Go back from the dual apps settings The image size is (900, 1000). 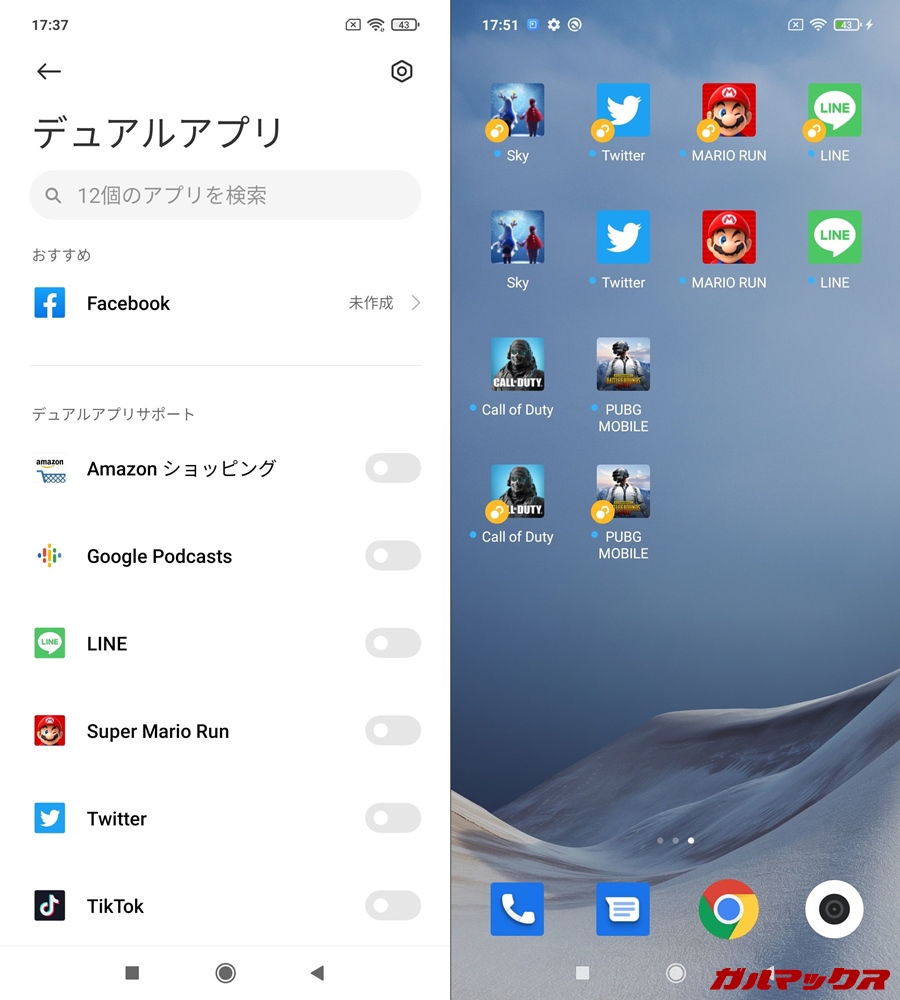pos(49,71)
